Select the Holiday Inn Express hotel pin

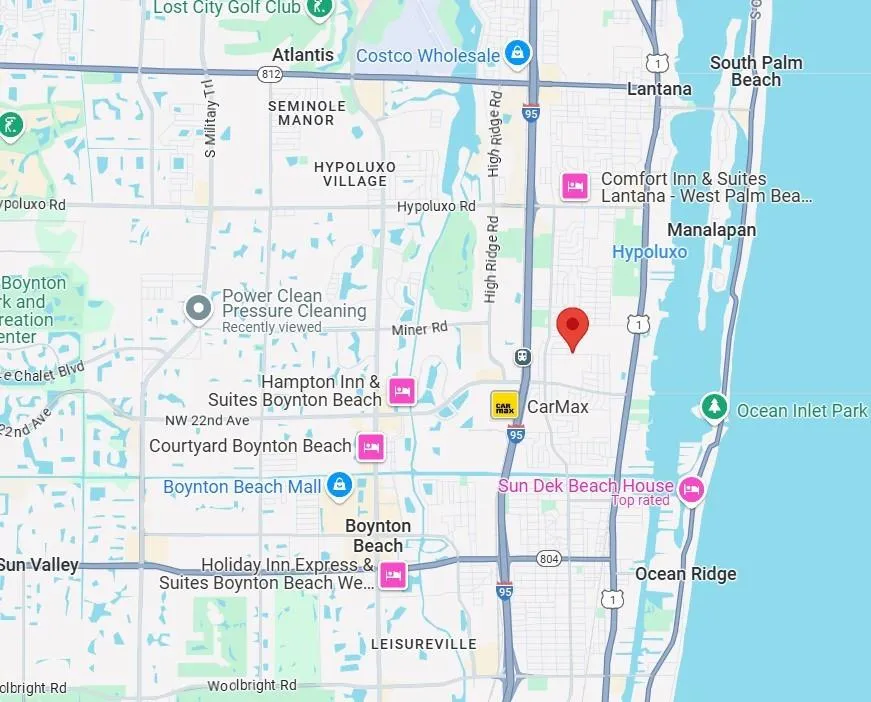(x=393, y=573)
